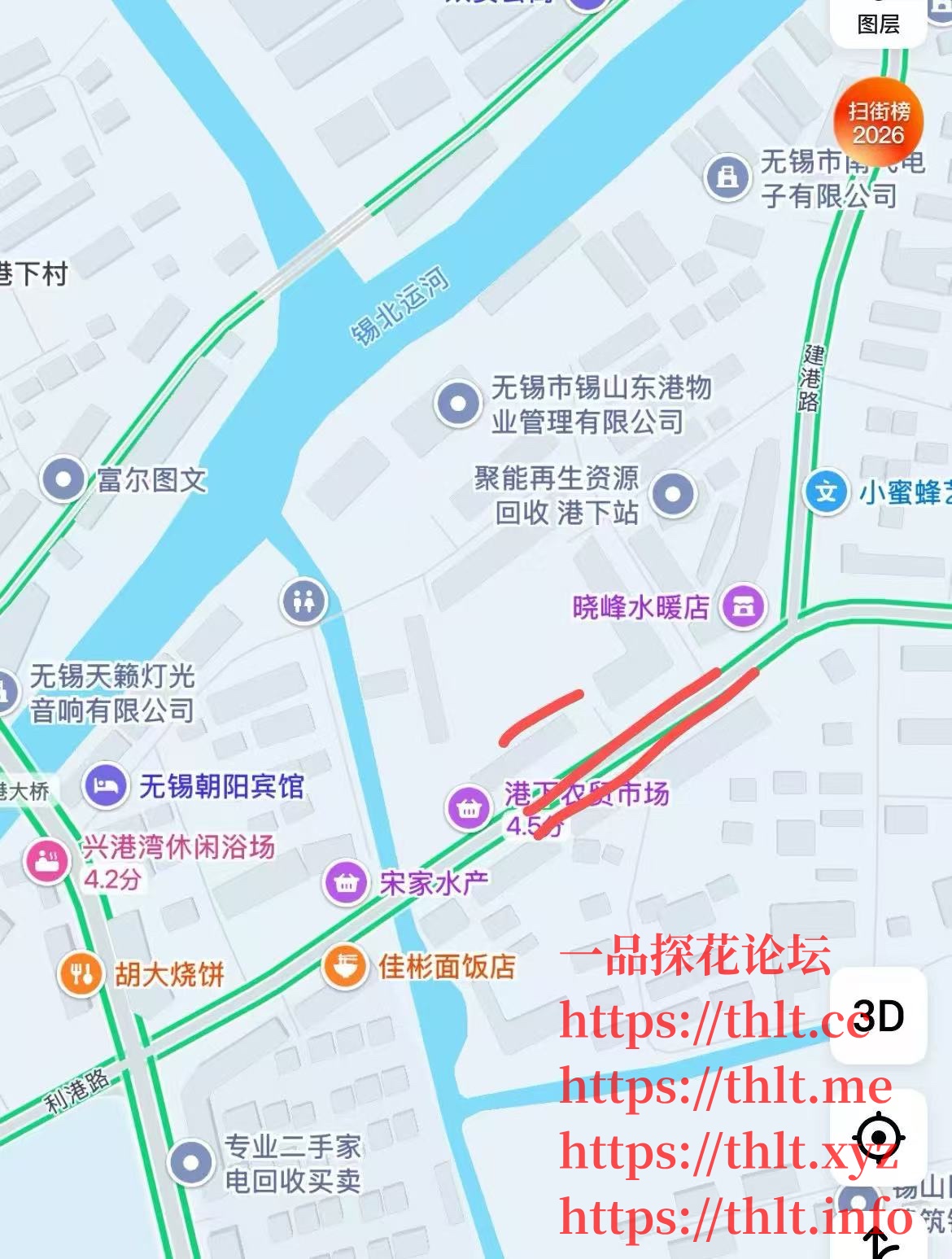Viewport: 952px width, 1259px height.
Task: Open the 佳彬面饭店 restaurant marker
Action: tap(345, 967)
